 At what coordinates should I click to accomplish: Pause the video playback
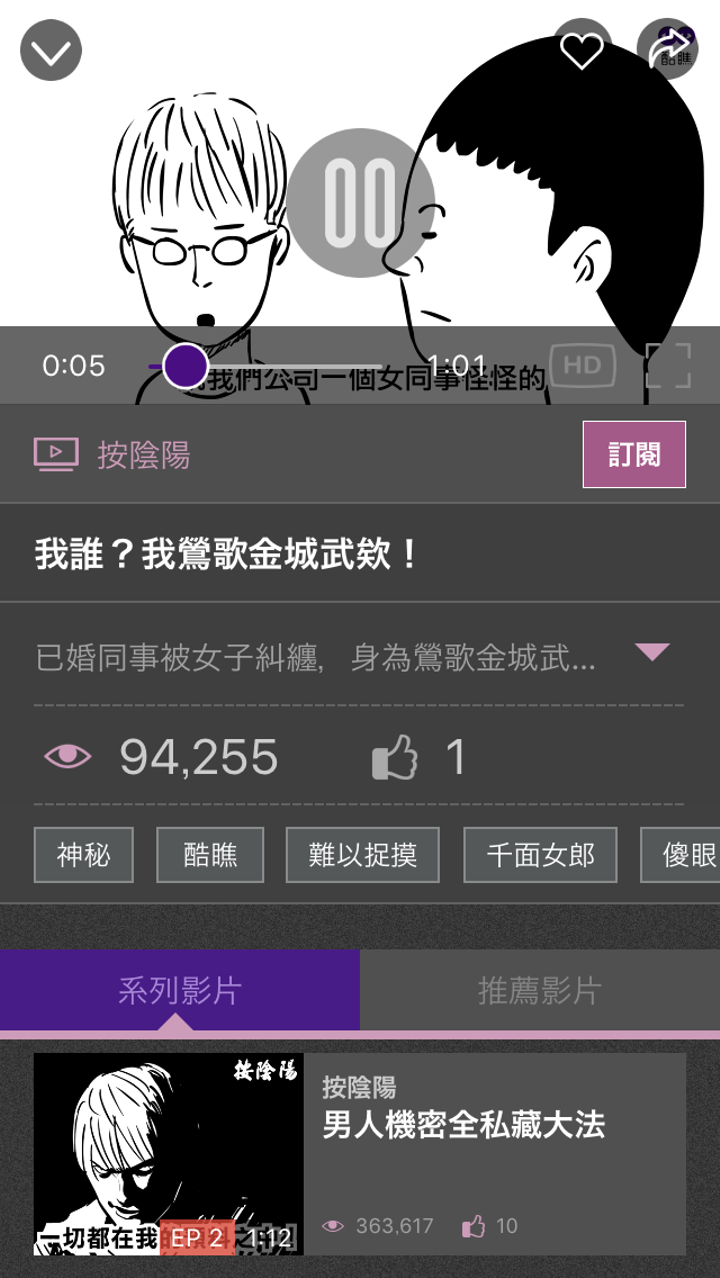[x=360, y=203]
